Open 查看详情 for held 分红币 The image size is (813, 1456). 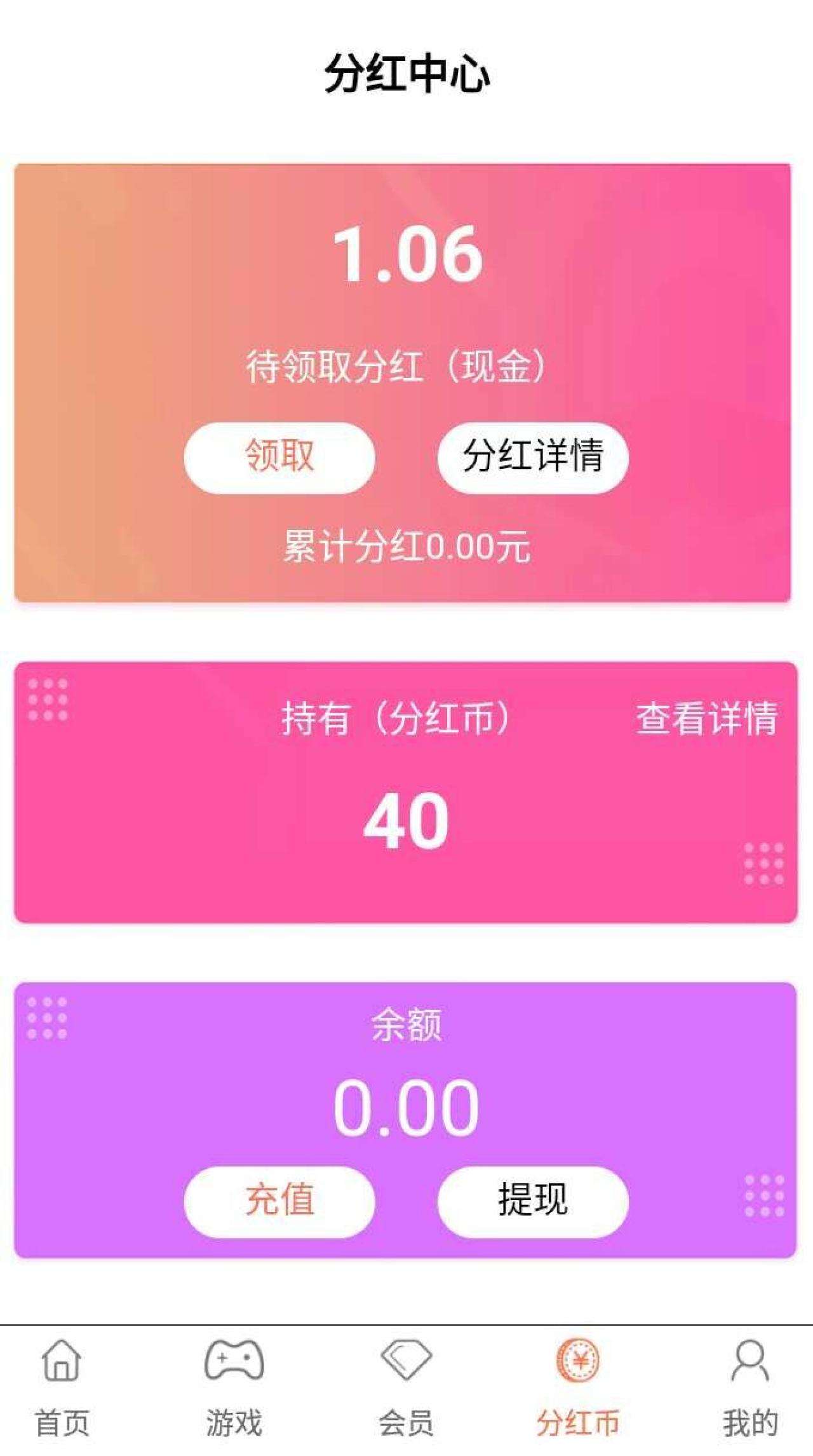click(706, 718)
